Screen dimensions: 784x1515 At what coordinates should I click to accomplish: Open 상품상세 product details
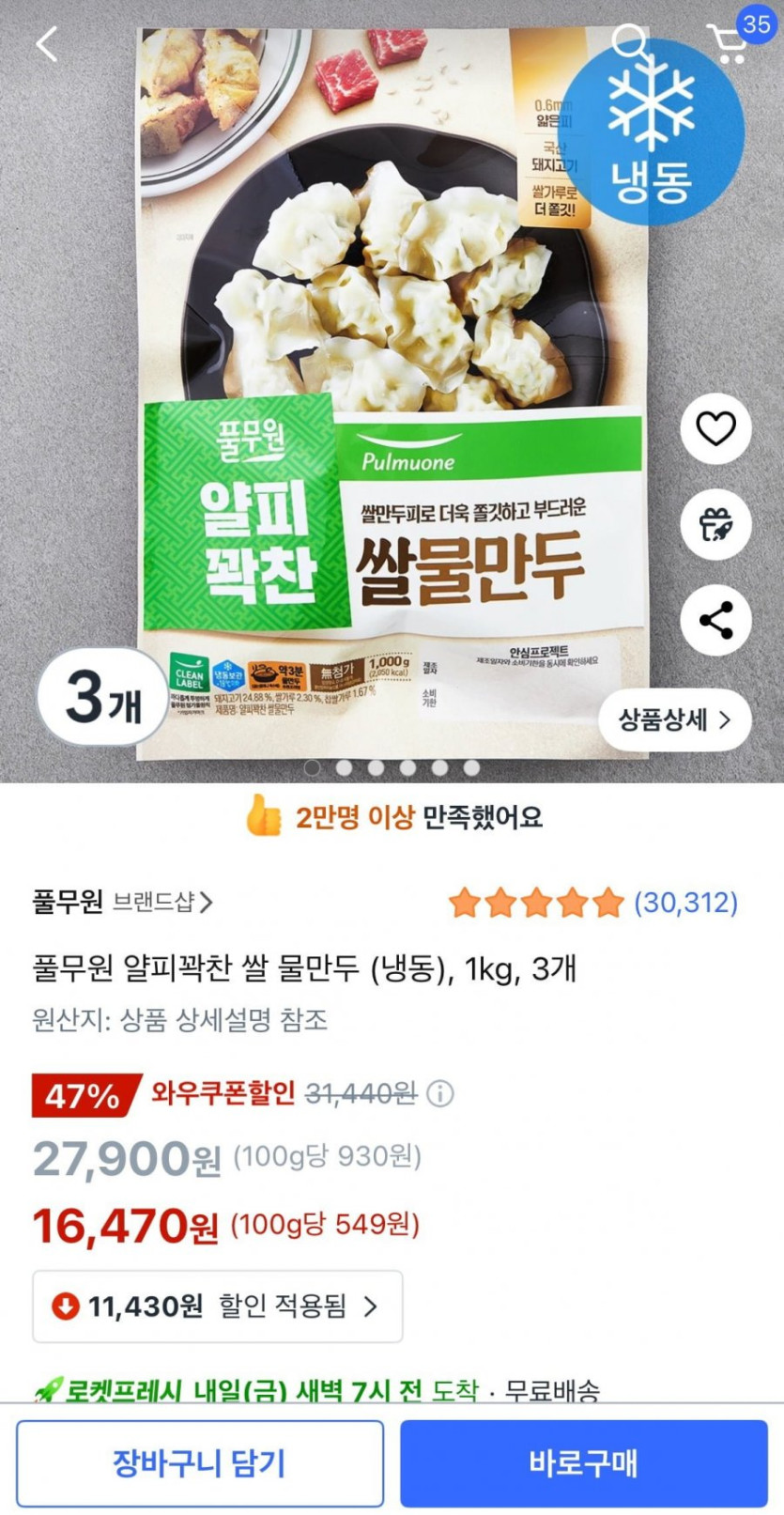[x=674, y=720]
